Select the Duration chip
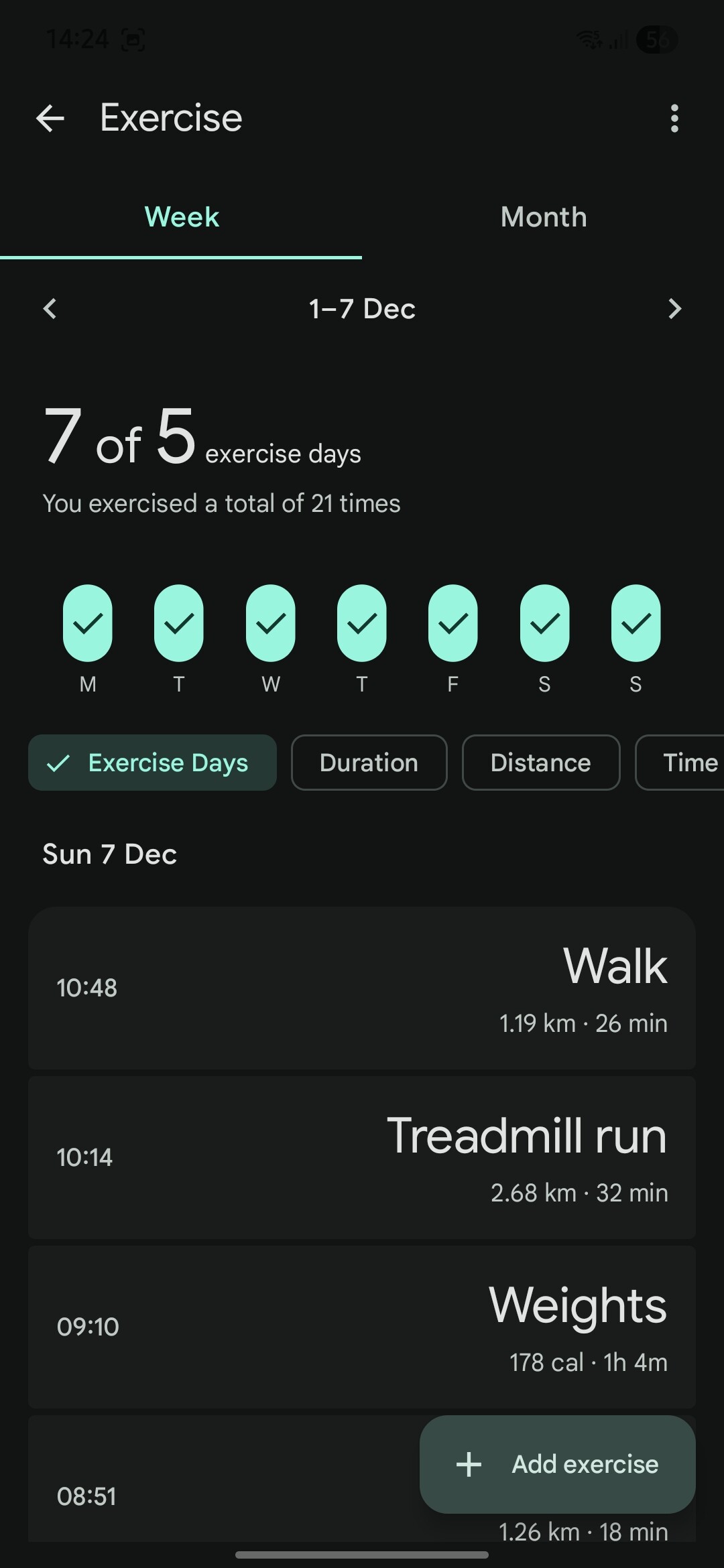The width and height of the screenshot is (724, 1568). [x=369, y=763]
